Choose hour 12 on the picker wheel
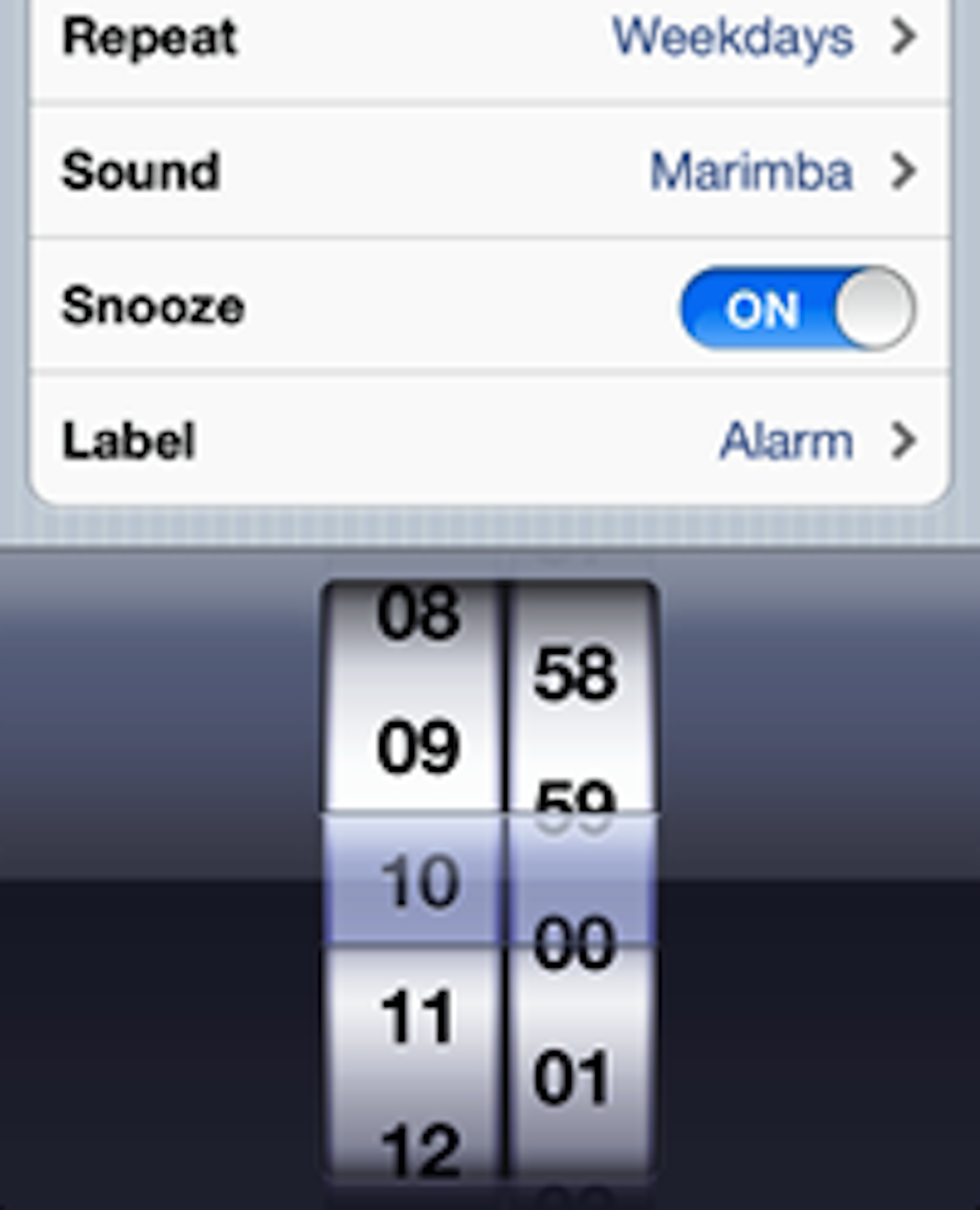 point(420,1149)
